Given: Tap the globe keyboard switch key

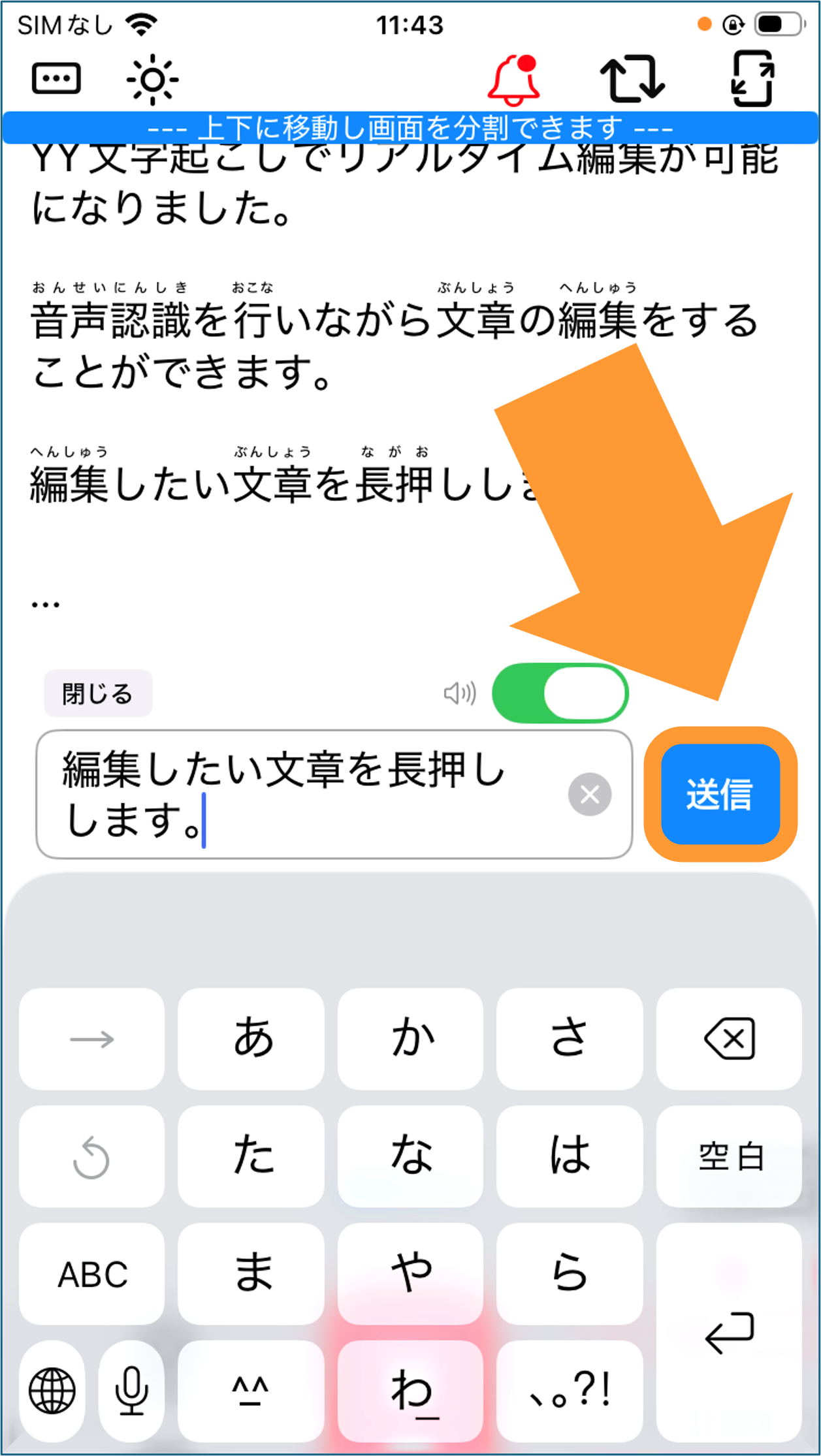Looking at the screenshot, I should [52, 1391].
